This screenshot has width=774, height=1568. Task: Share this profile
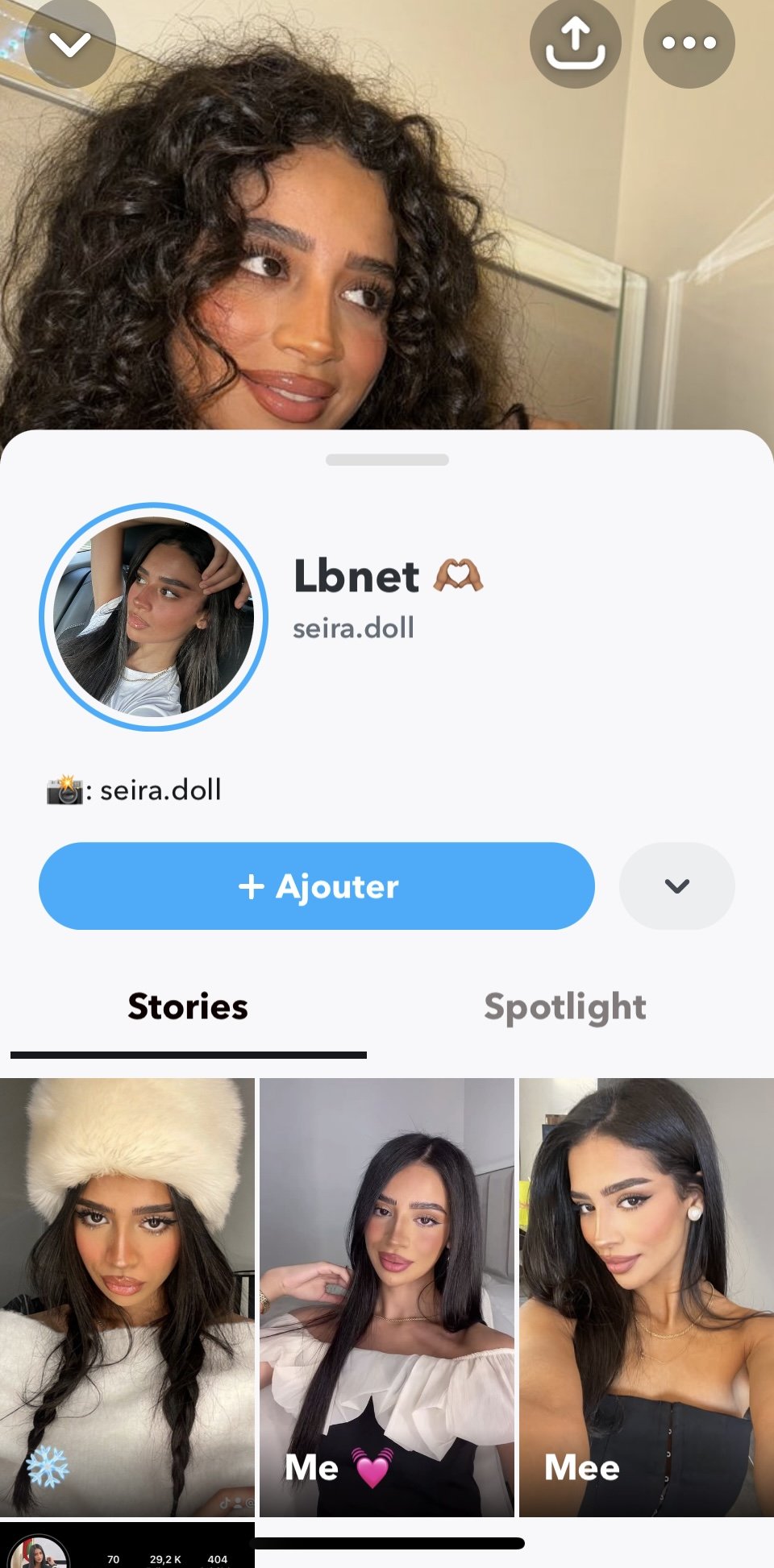click(575, 43)
